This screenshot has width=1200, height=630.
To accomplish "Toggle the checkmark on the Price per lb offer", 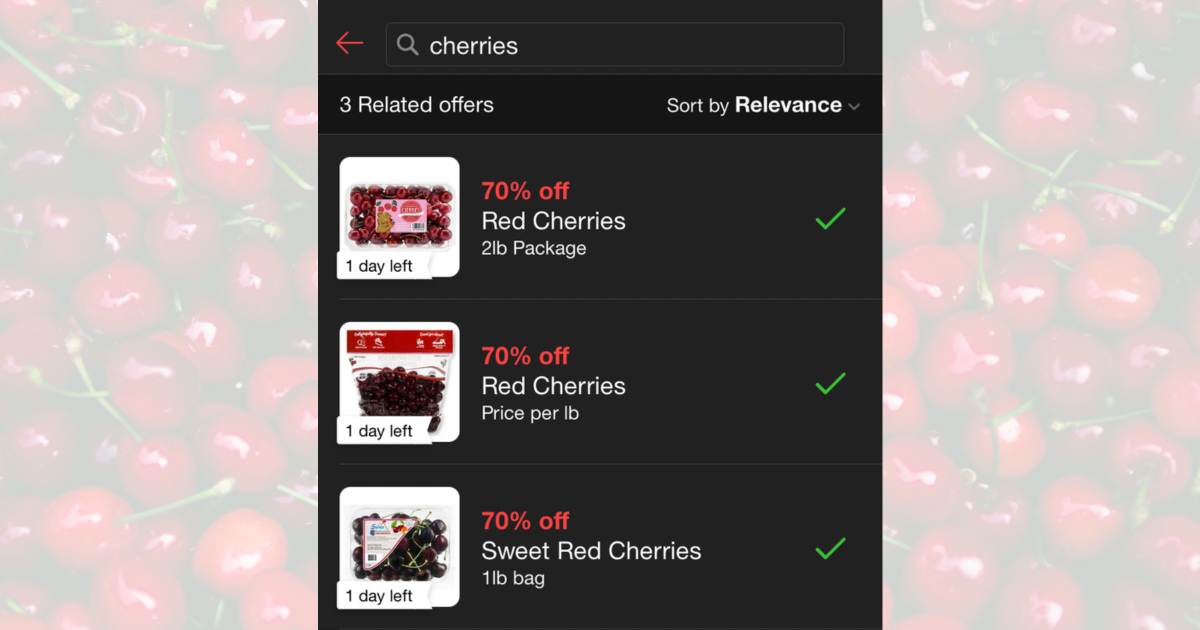I will pos(830,383).
